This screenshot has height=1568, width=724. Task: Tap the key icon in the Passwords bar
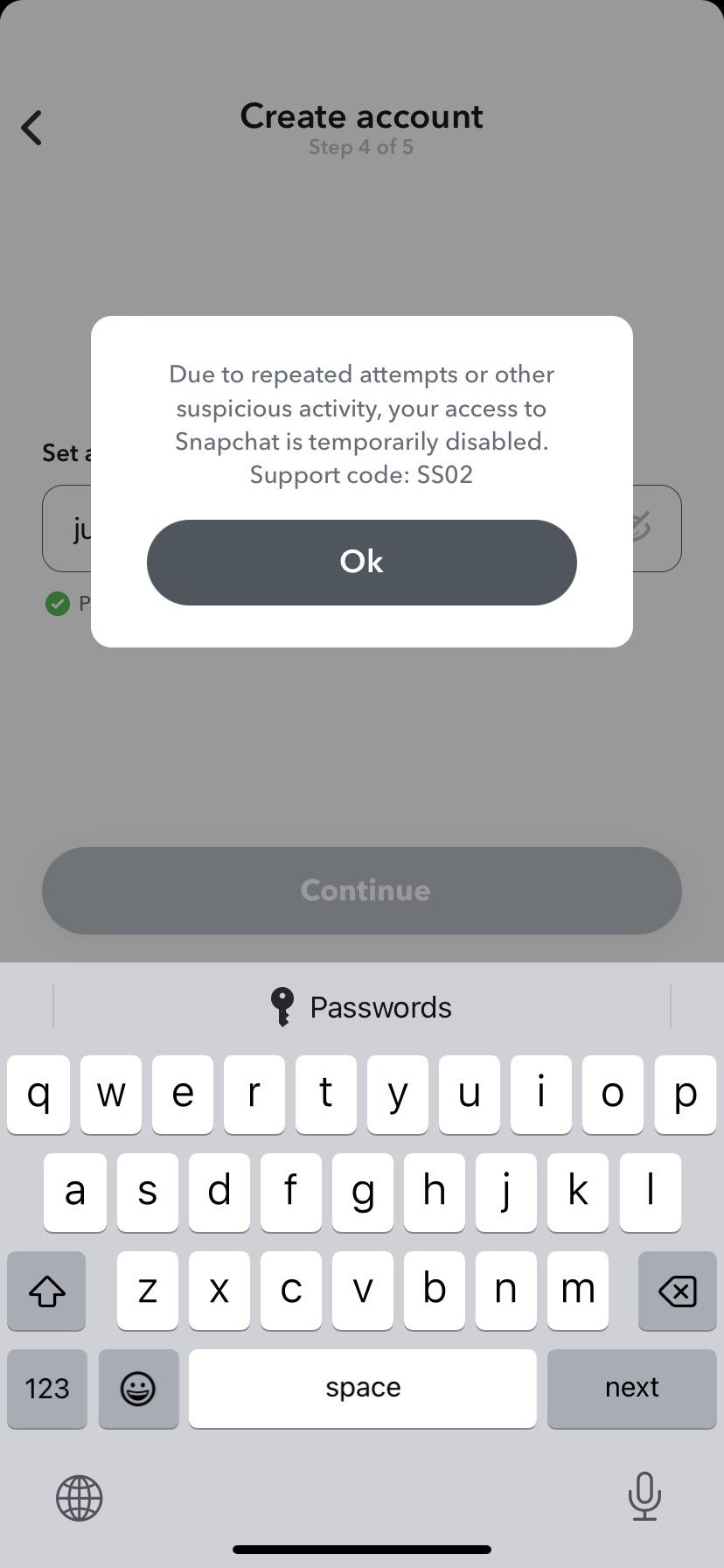pos(282,1005)
